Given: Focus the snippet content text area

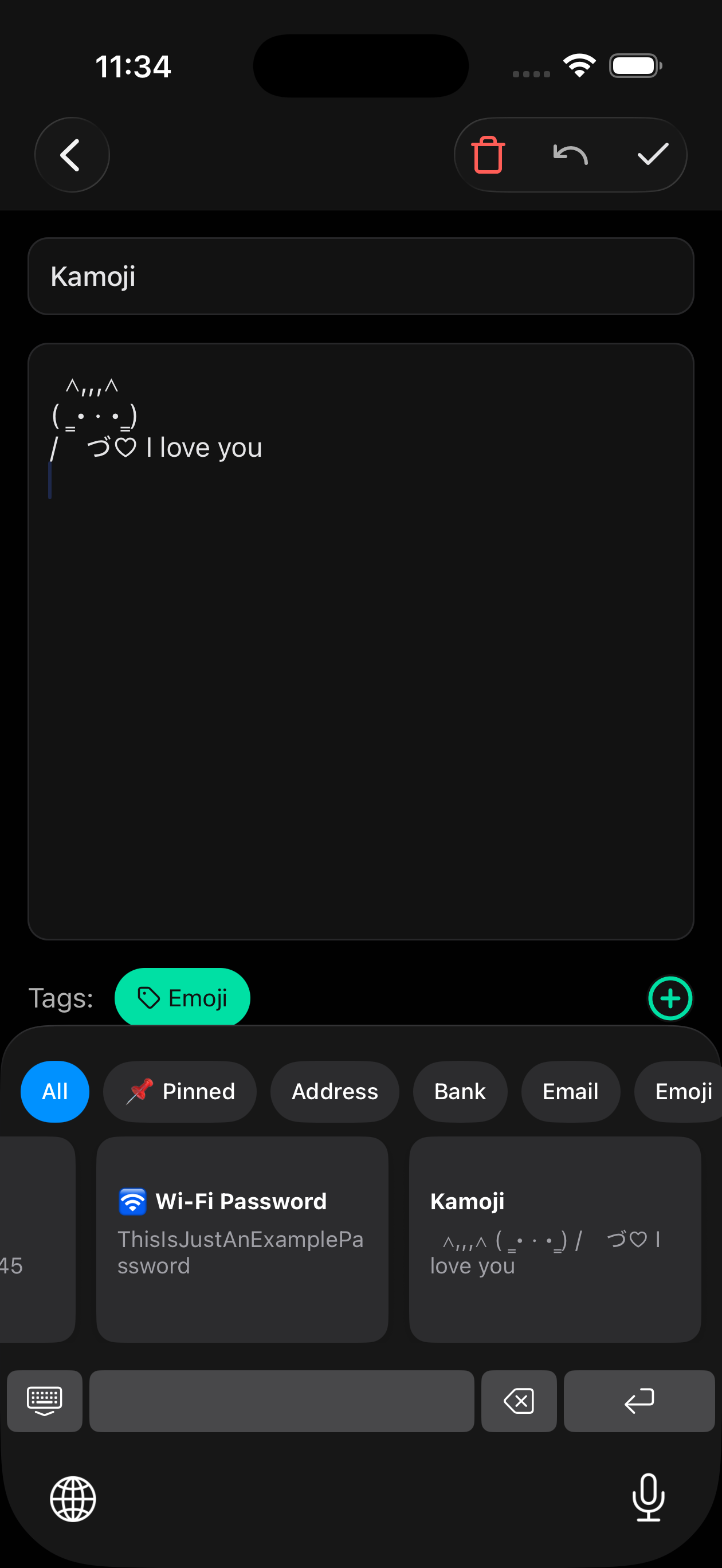Looking at the screenshot, I should (x=360, y=669).
